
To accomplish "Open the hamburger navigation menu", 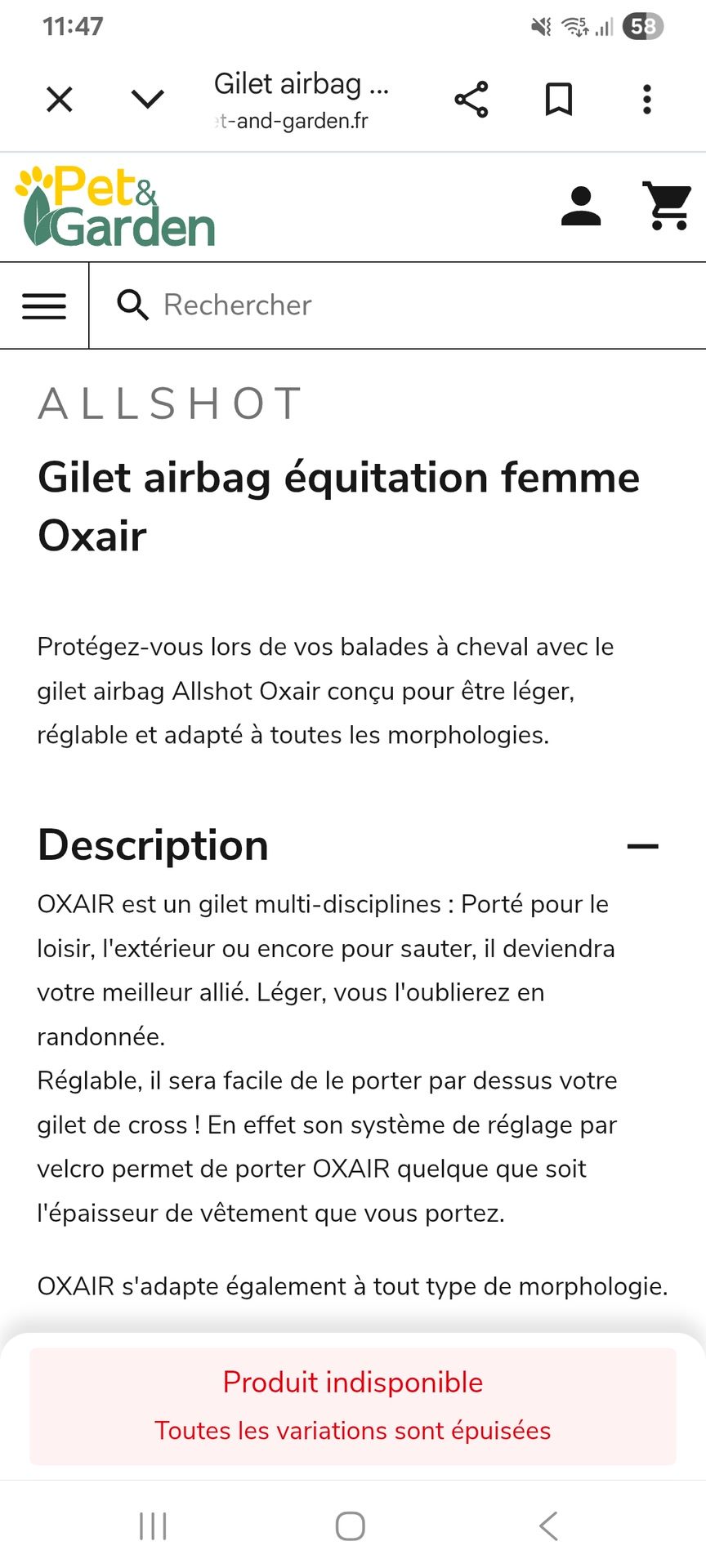I will [x=44, y=305].
